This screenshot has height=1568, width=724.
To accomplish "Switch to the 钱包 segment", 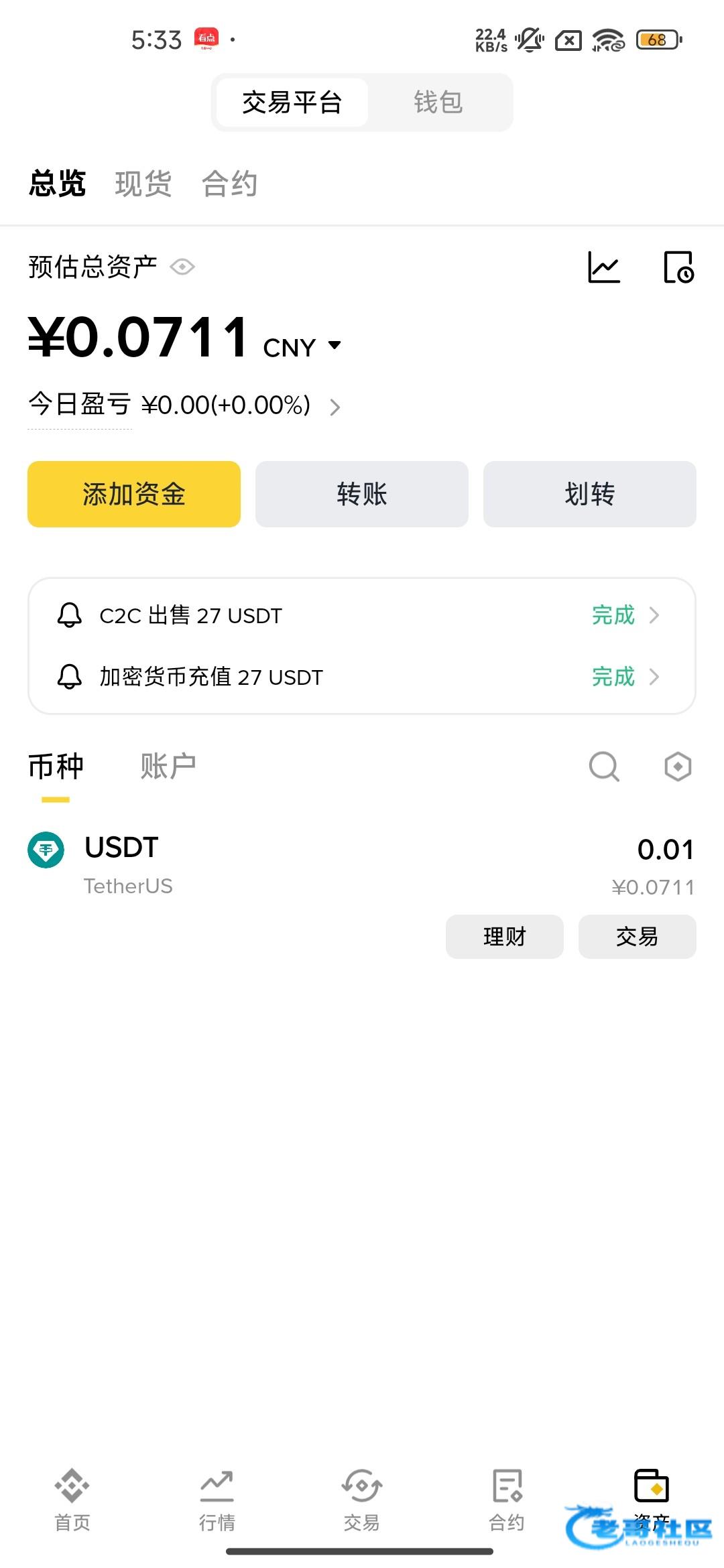I will click(x=438, y=103).
